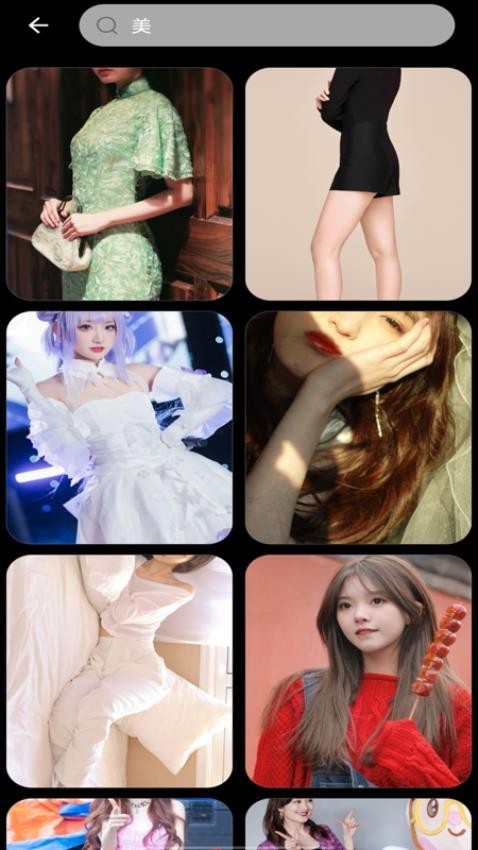The height and width of the screenshot is (850, 478).
Task: Open the red sweater candied hawthorn photo
Action: point(358,671)
